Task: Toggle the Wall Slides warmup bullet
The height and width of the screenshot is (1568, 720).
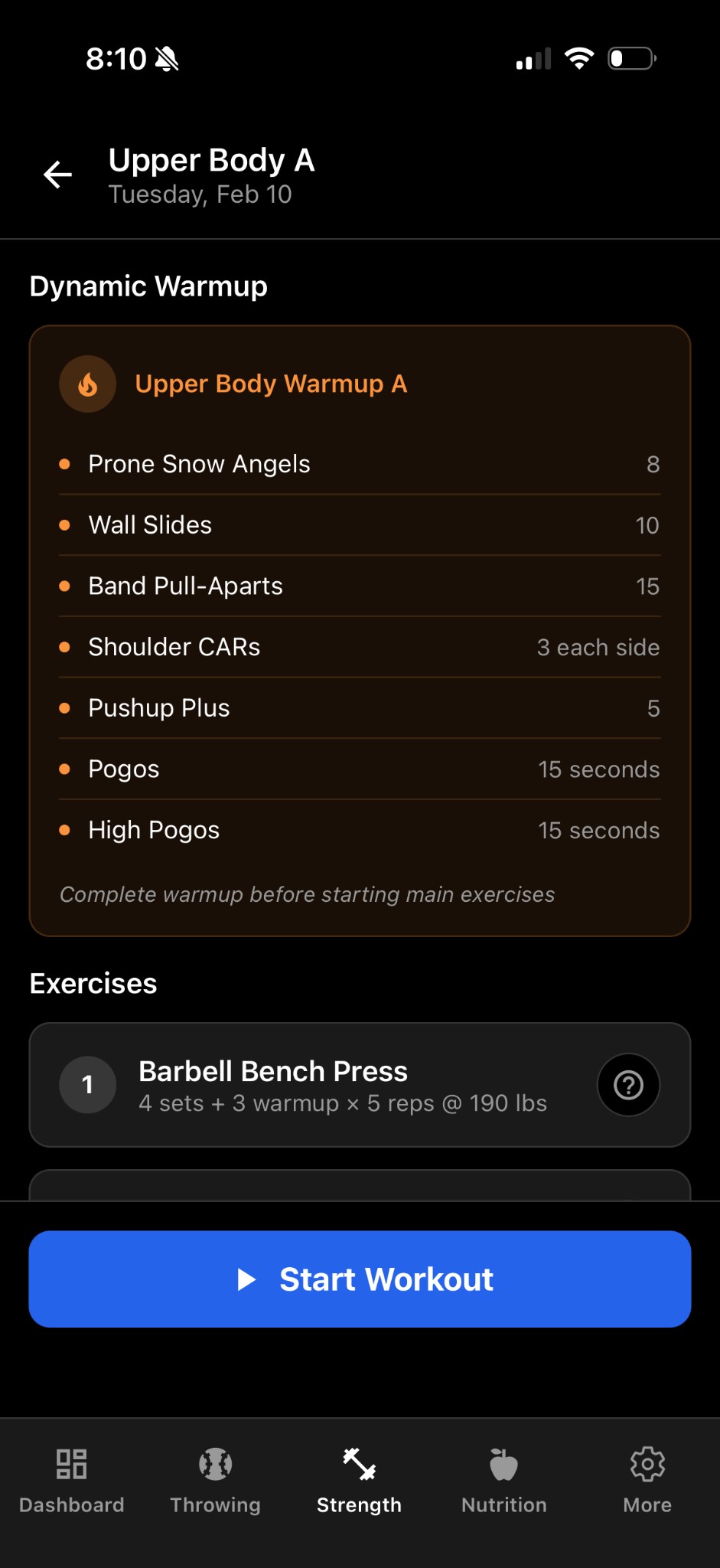Action: click(x=65, y=525)
